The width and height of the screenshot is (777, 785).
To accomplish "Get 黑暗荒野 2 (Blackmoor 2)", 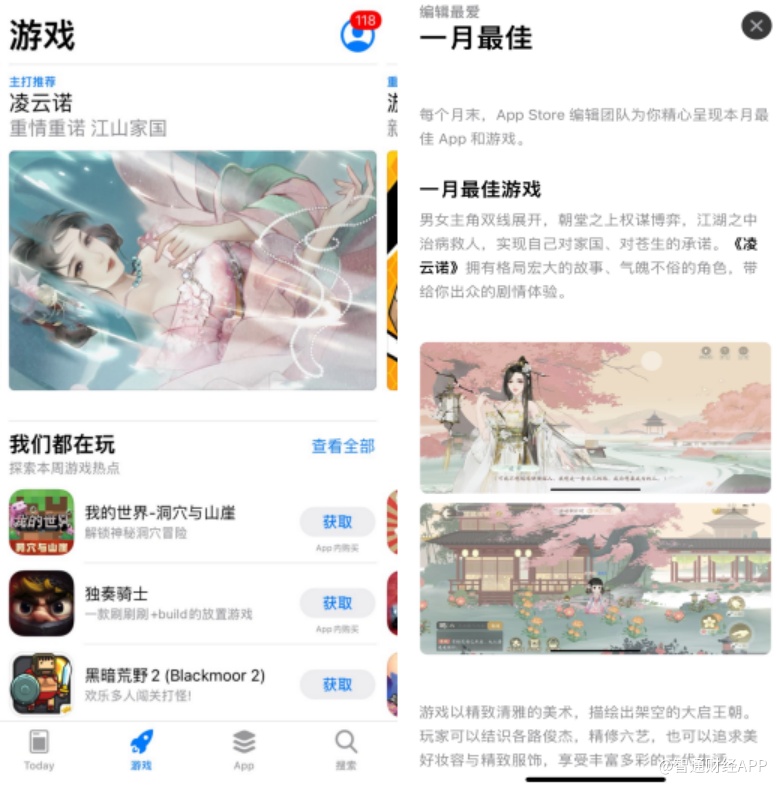I will point(337,685).
